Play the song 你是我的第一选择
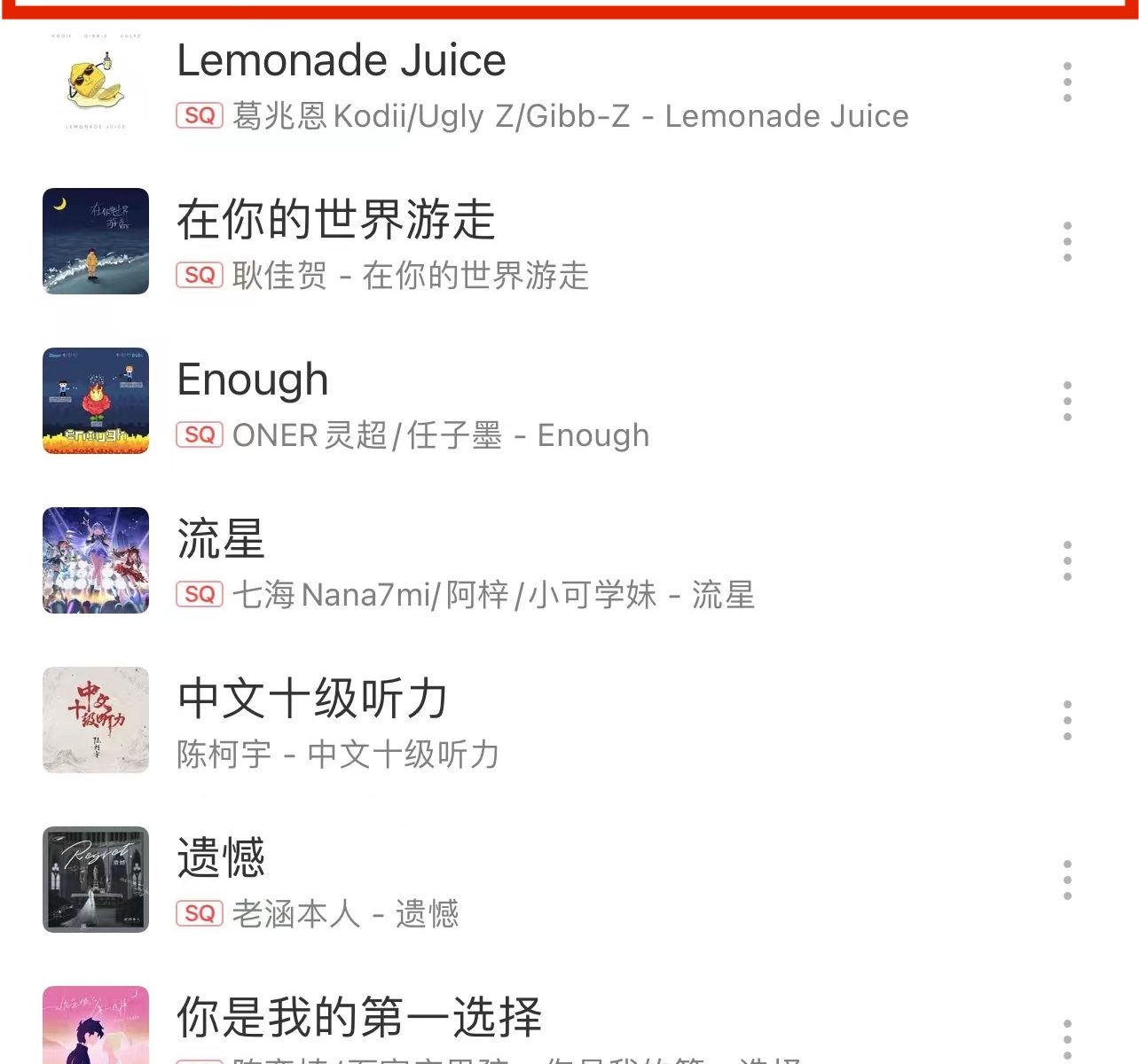 [359, 1017]
